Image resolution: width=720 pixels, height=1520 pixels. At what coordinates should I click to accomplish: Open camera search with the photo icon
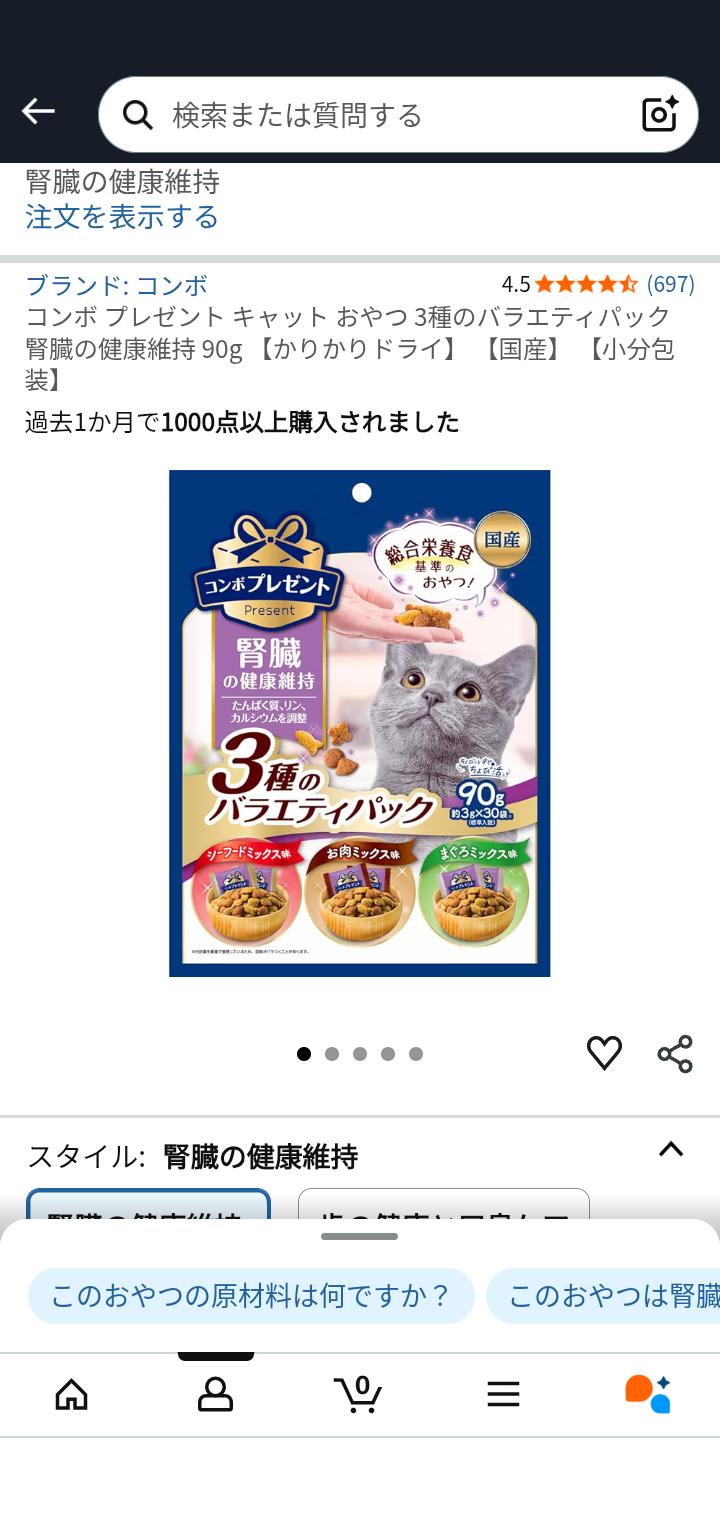pyautogui.click(x=658, y=114)
